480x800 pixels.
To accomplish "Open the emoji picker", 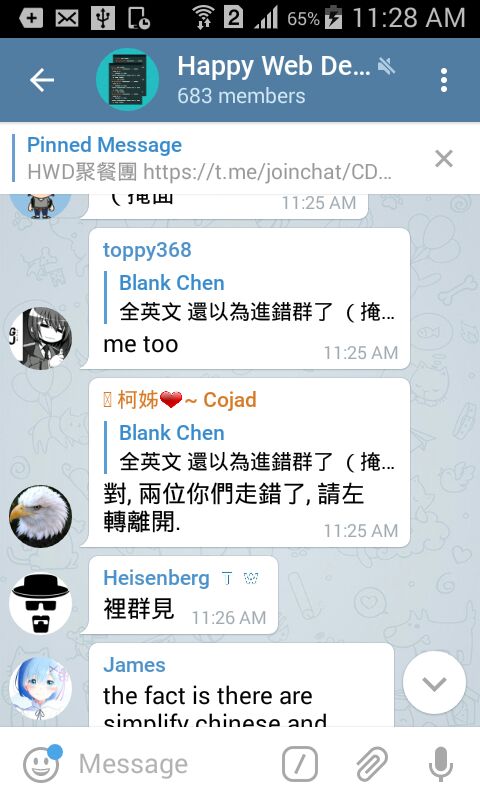I will [42, 764].
